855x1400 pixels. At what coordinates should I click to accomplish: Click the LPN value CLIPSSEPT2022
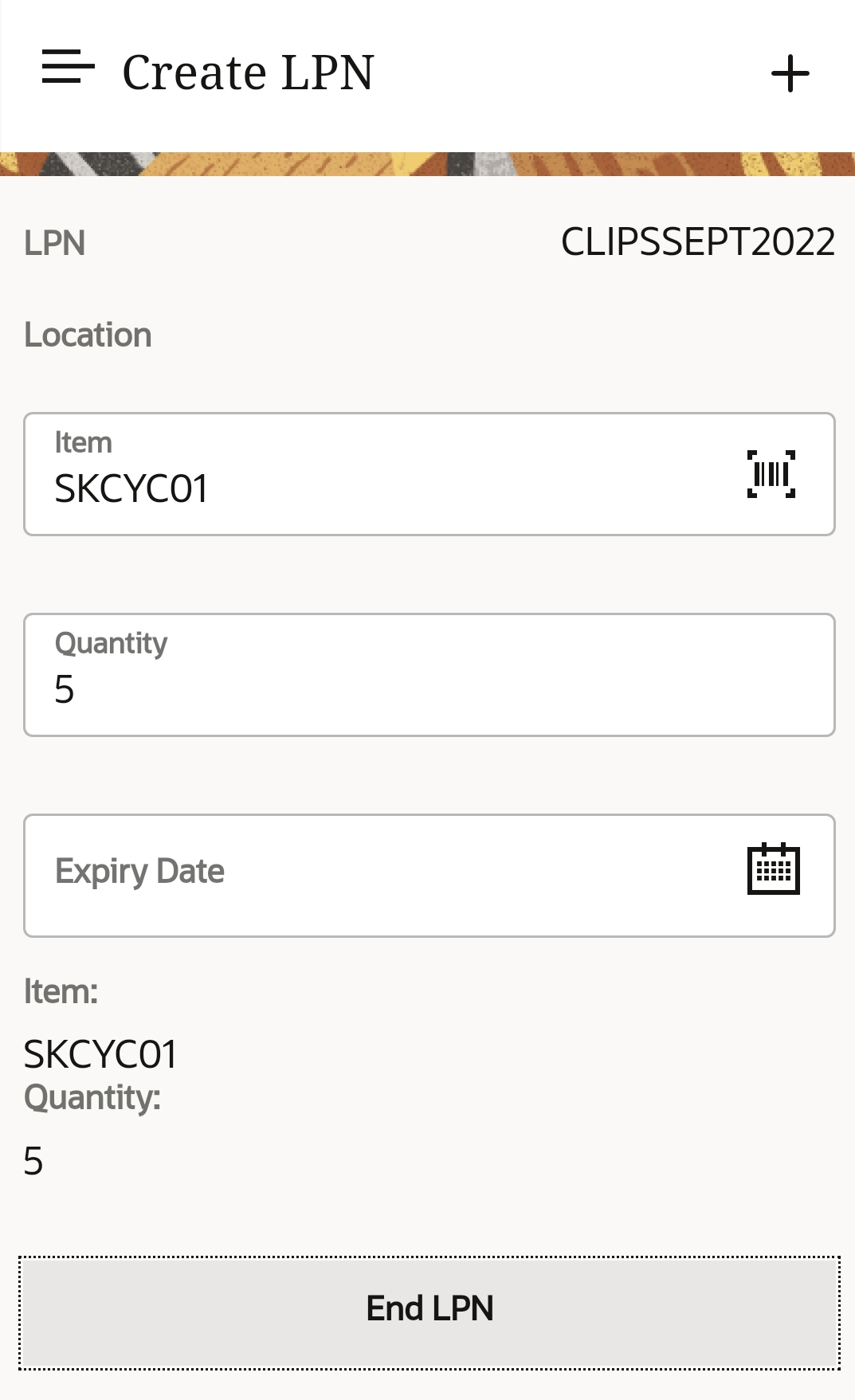click(697, 241)
